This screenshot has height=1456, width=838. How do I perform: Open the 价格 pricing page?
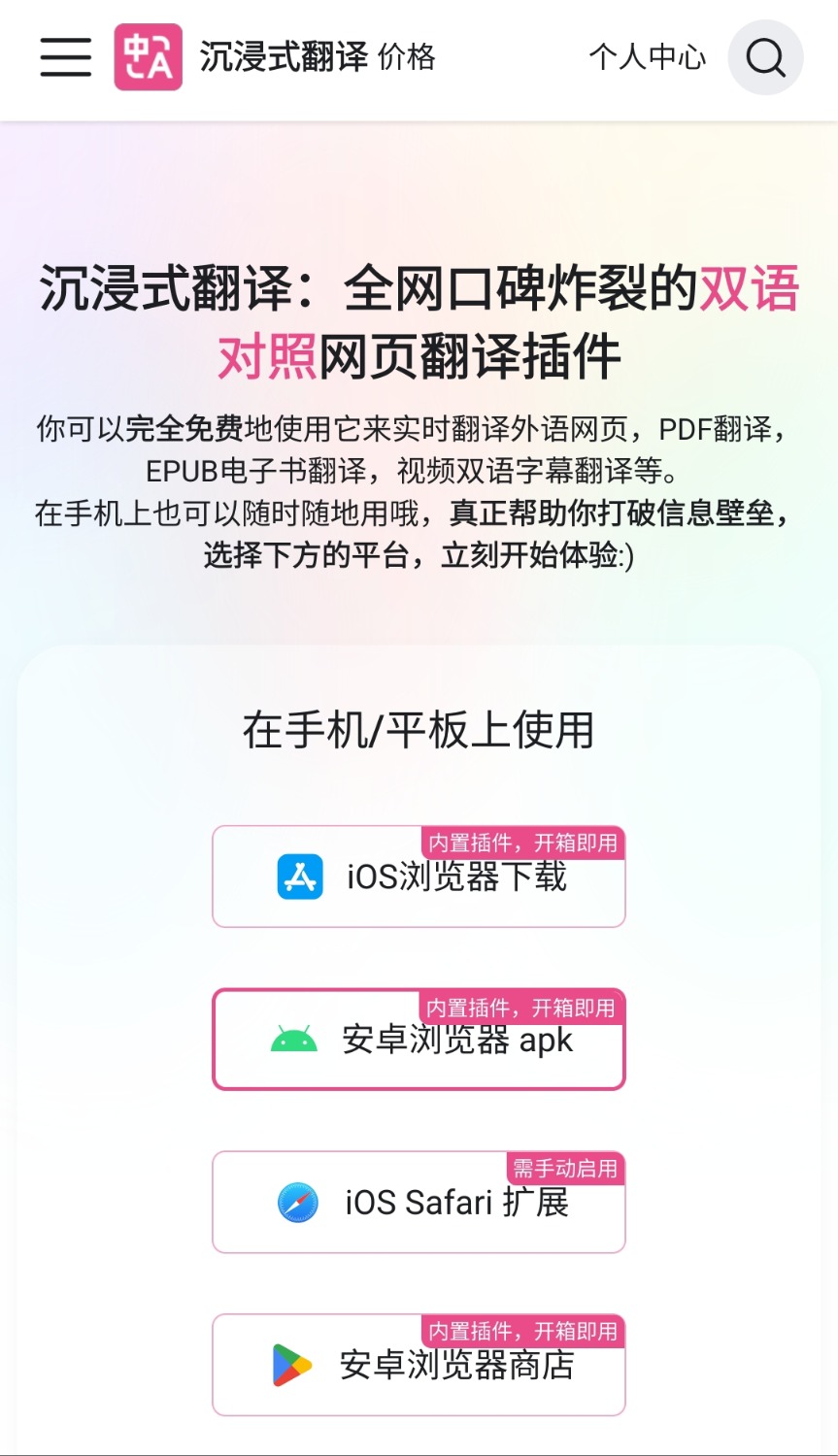point(407,57)
